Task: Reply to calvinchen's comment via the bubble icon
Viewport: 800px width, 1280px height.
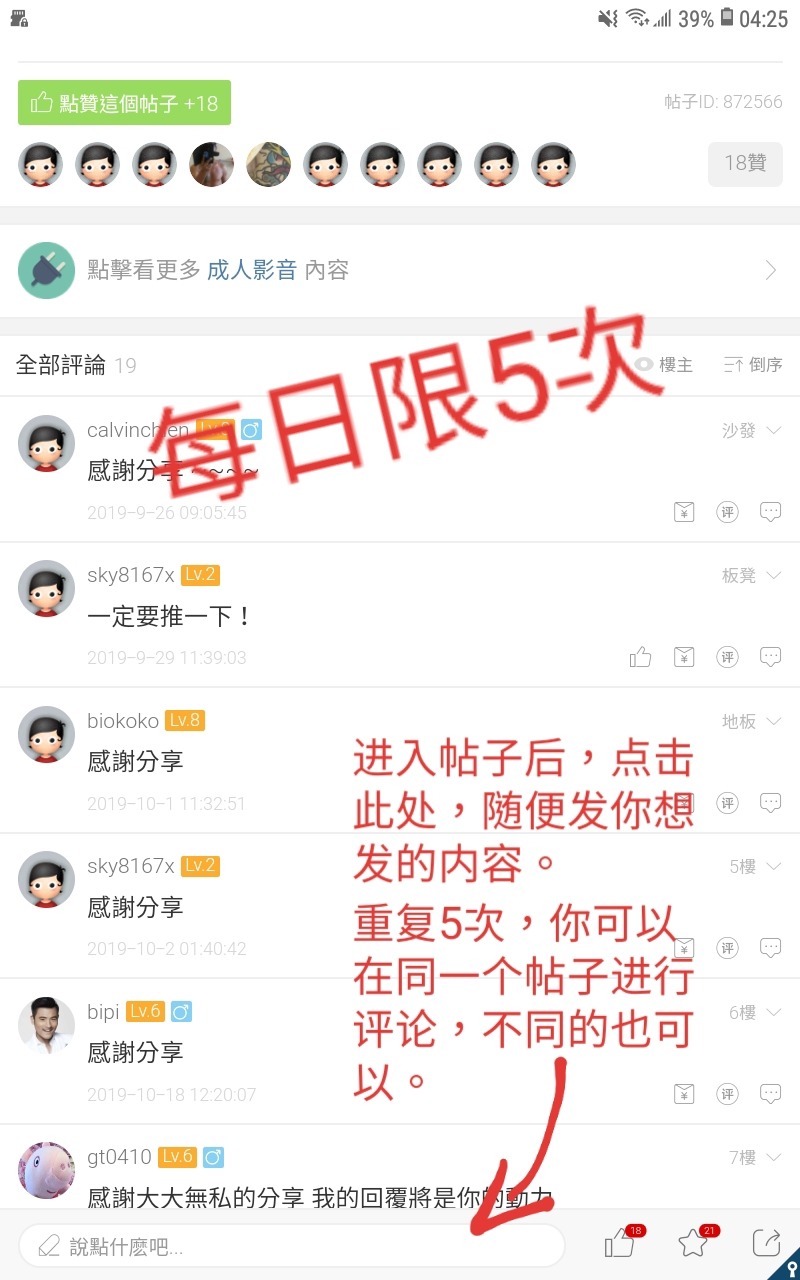Action: [770, 512]
